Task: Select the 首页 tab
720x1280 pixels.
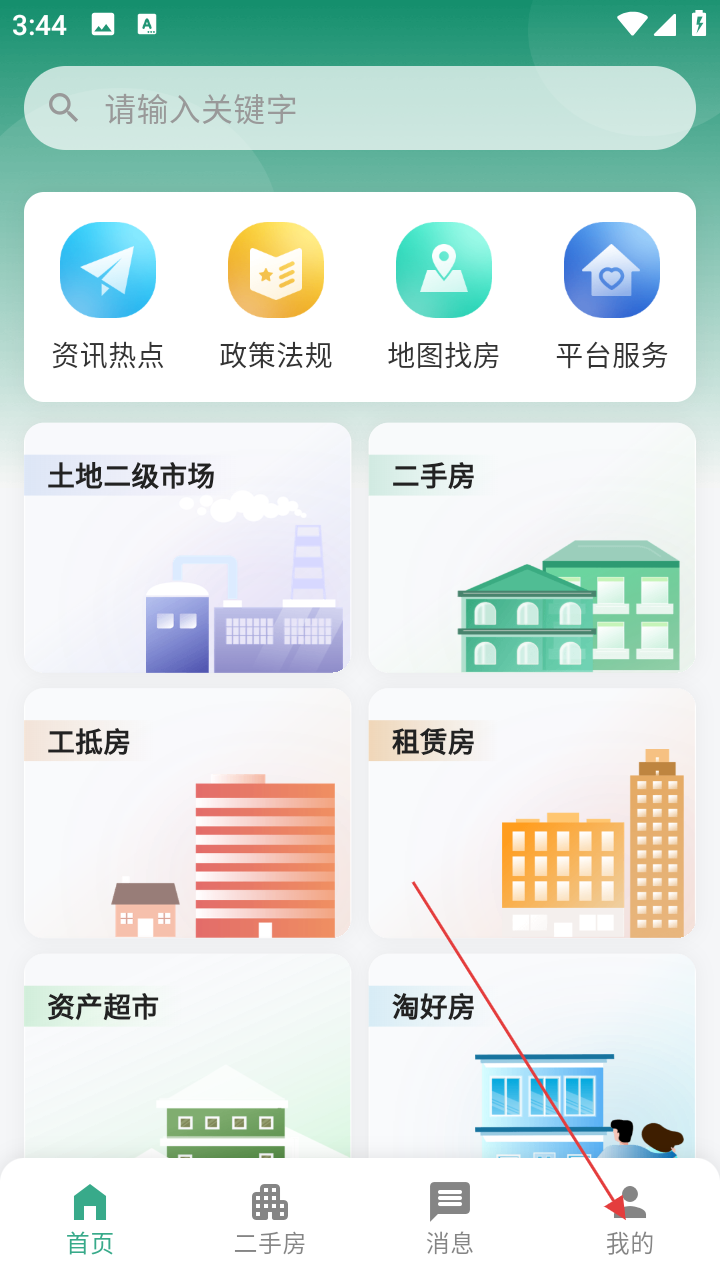Action: (x=90, y=1220)
